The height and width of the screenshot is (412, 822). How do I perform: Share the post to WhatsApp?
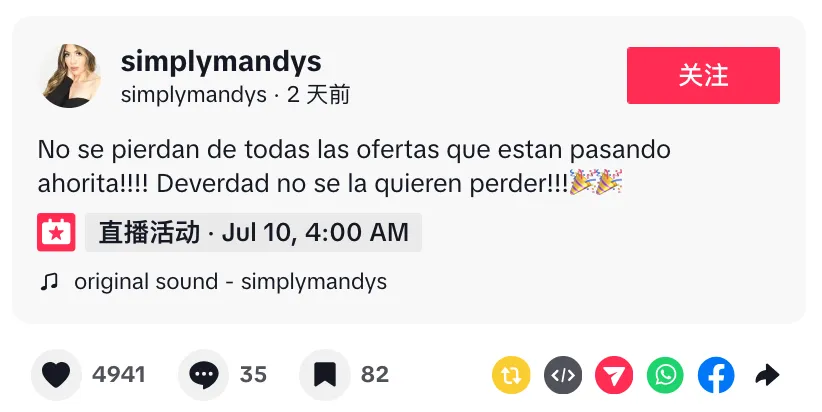(665, 375)
